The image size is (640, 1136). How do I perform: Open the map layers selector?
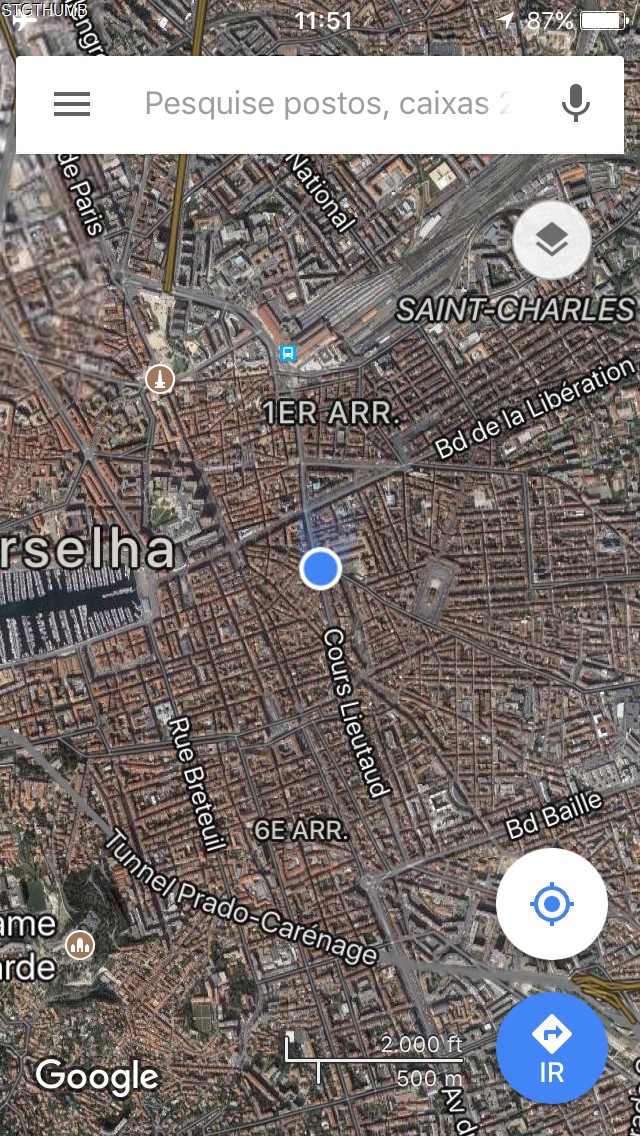(x=552, y=240)
